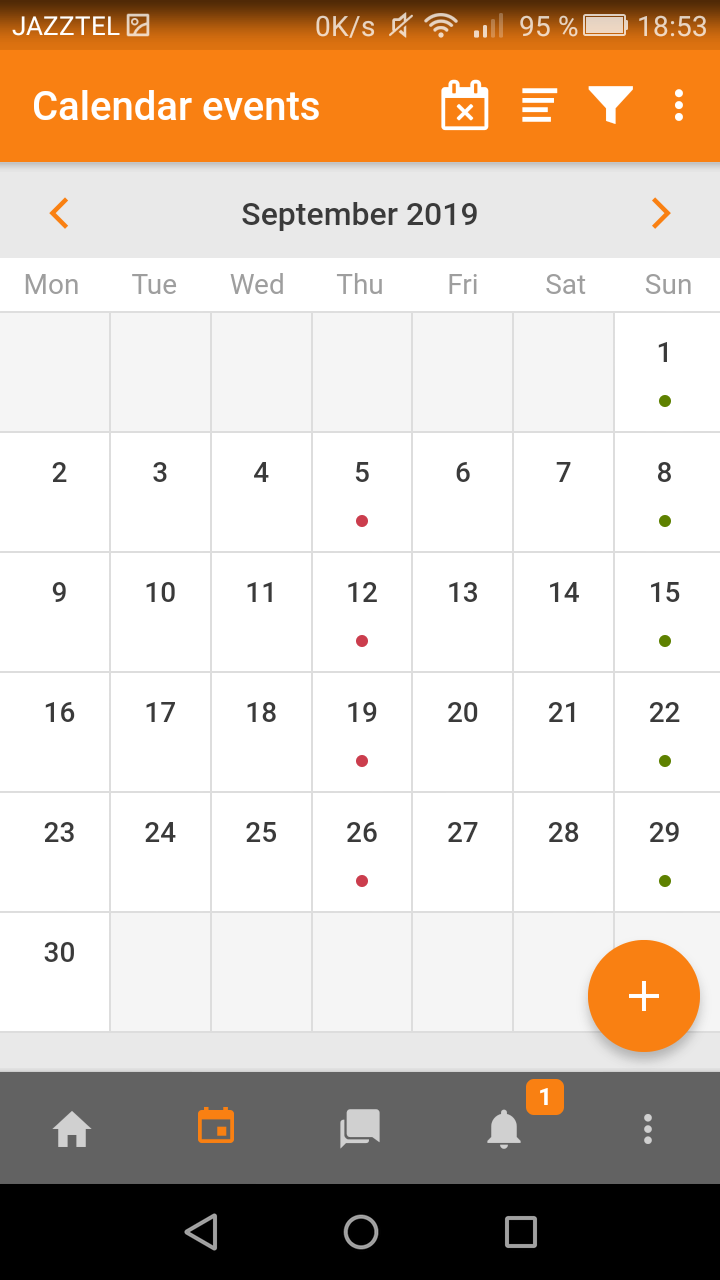Open the calendar tab
The width and height of the screenshot is (720, 1280).
(x=216, y=1126)
